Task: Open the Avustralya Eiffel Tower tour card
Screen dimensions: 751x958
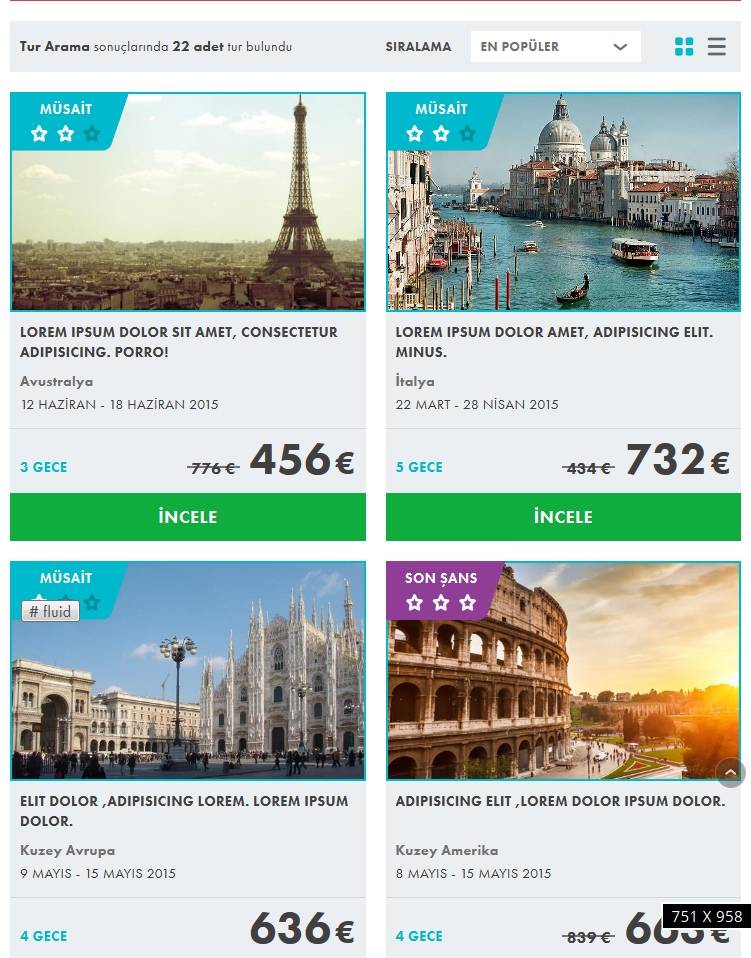Action: click(x=188, y=202)
